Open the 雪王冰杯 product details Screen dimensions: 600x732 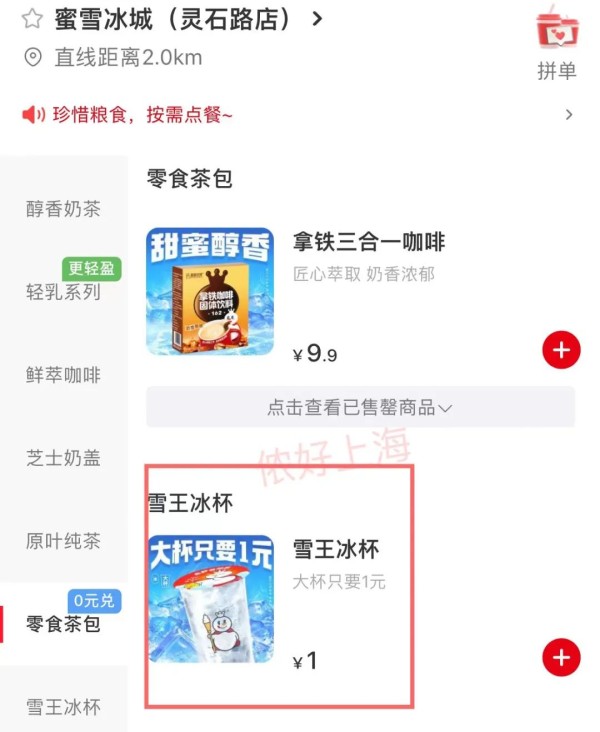click(x=335, y=550)
